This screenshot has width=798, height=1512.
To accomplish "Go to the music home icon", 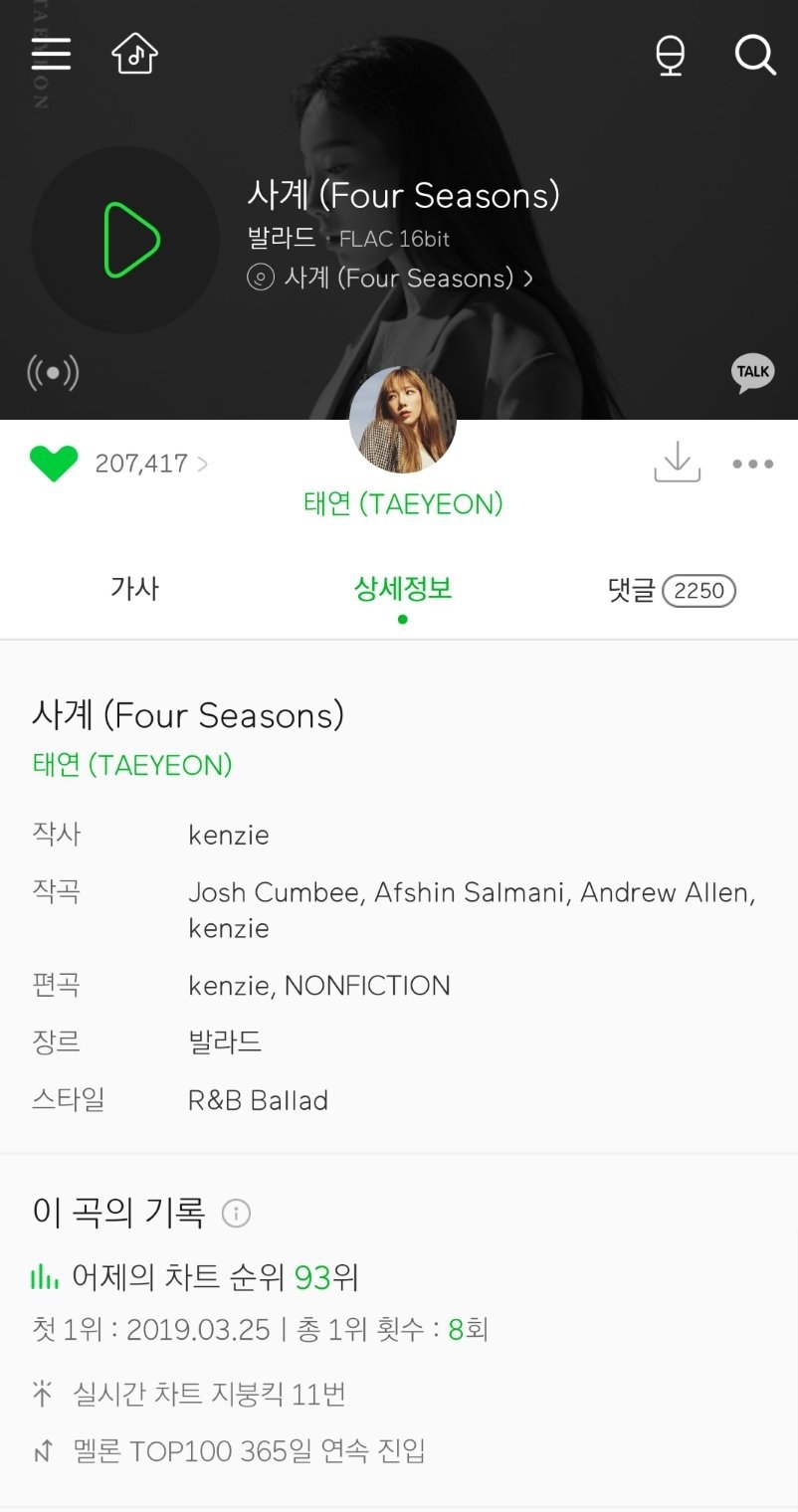I will pyautogui.click(x=134, y=54).
